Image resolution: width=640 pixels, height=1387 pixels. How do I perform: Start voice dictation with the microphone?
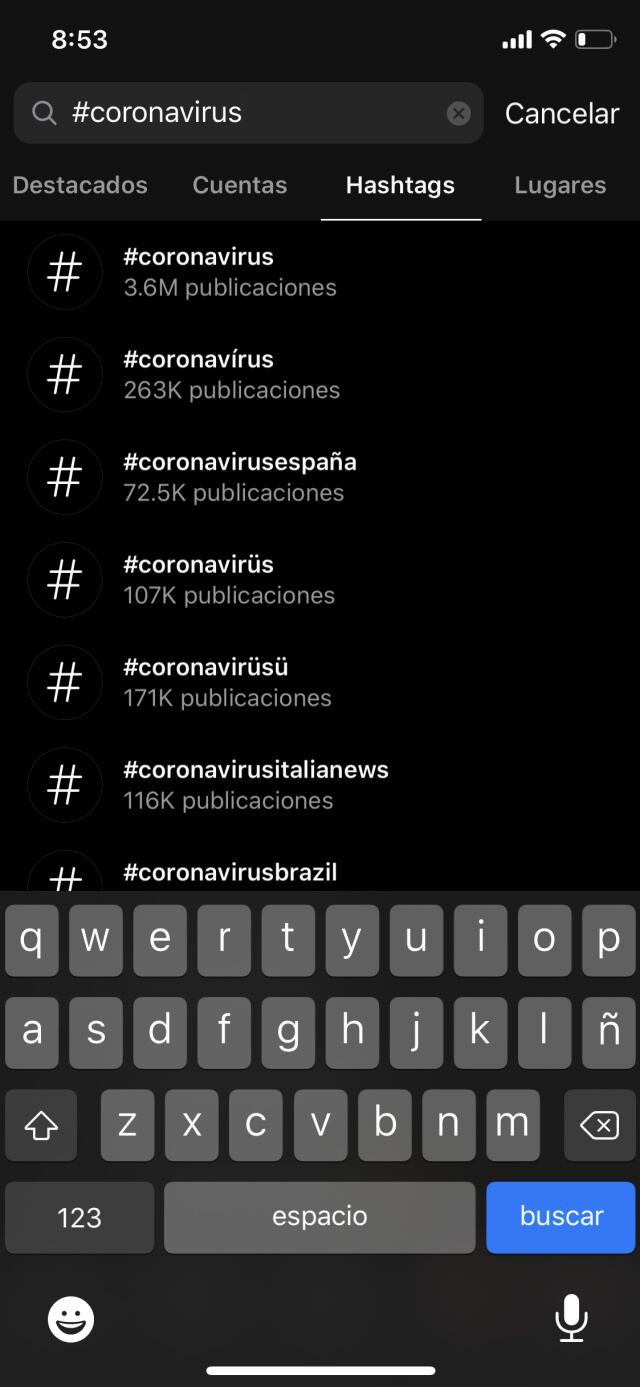pyautogui.click(x=571, y=1318)
